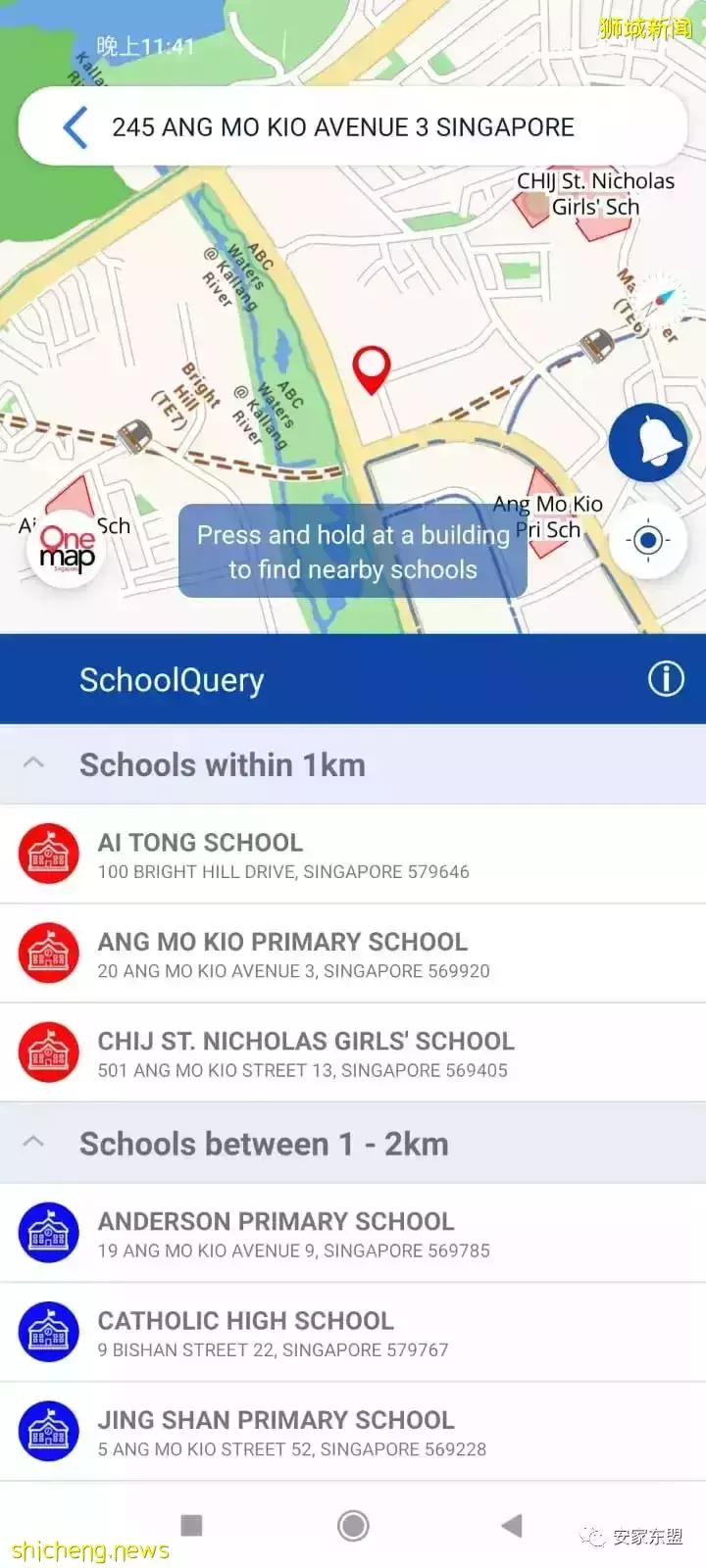Collapse the Schools within 1km section
The width and height of the screenshot is (706, 1568).
(x=34, y=763)
